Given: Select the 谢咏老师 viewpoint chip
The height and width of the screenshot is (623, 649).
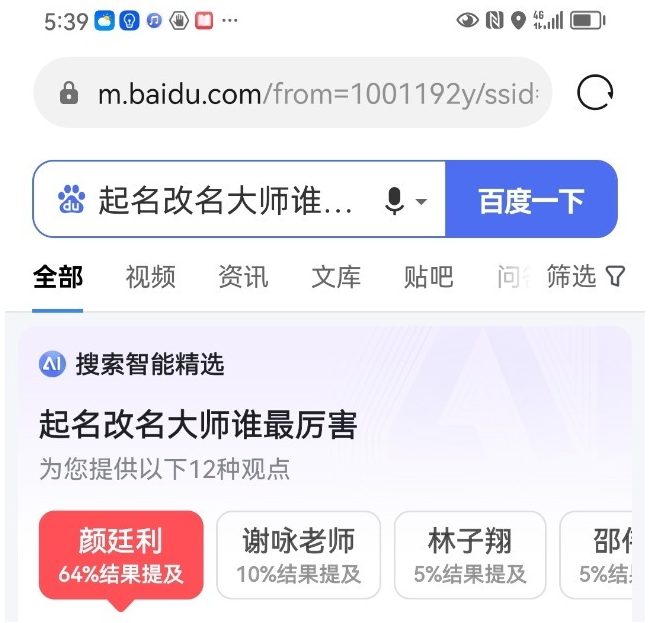Looking at the screenshot, I should pyautogui.click(x=298, y=555).
